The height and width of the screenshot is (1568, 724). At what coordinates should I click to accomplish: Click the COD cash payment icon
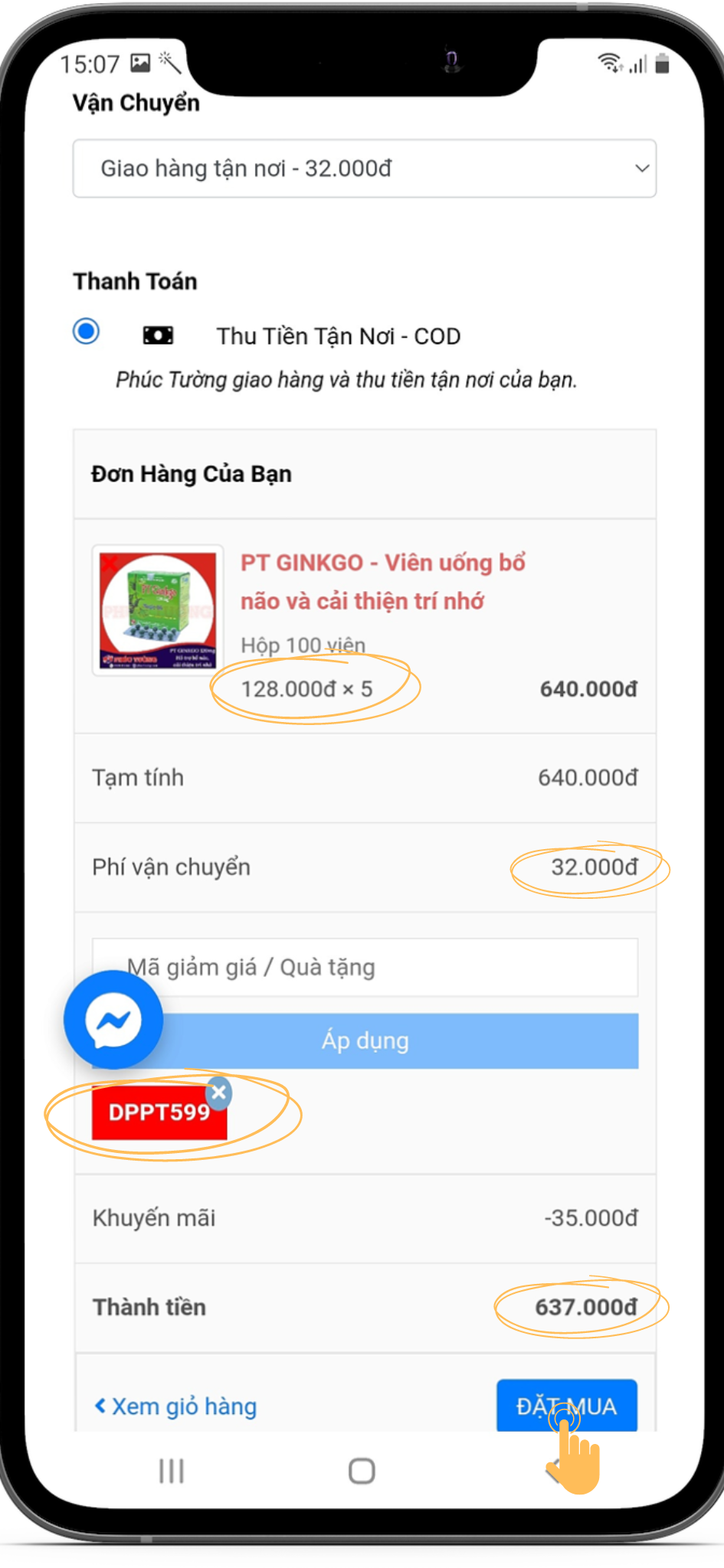point(158,335)
